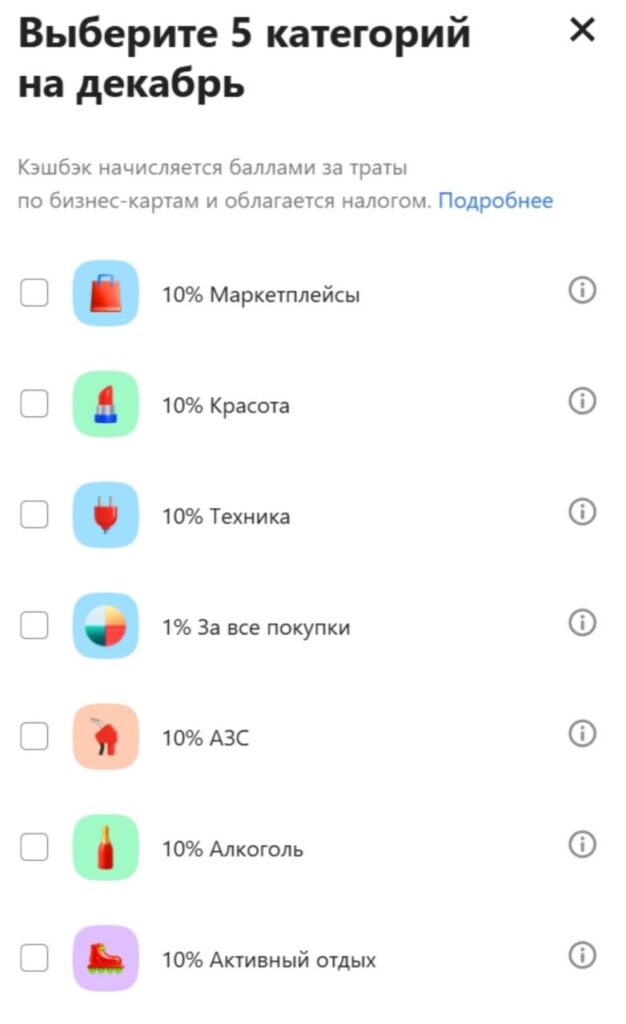
Task: Select 10% Активный отдых checkbox
Action: [34, 958]
